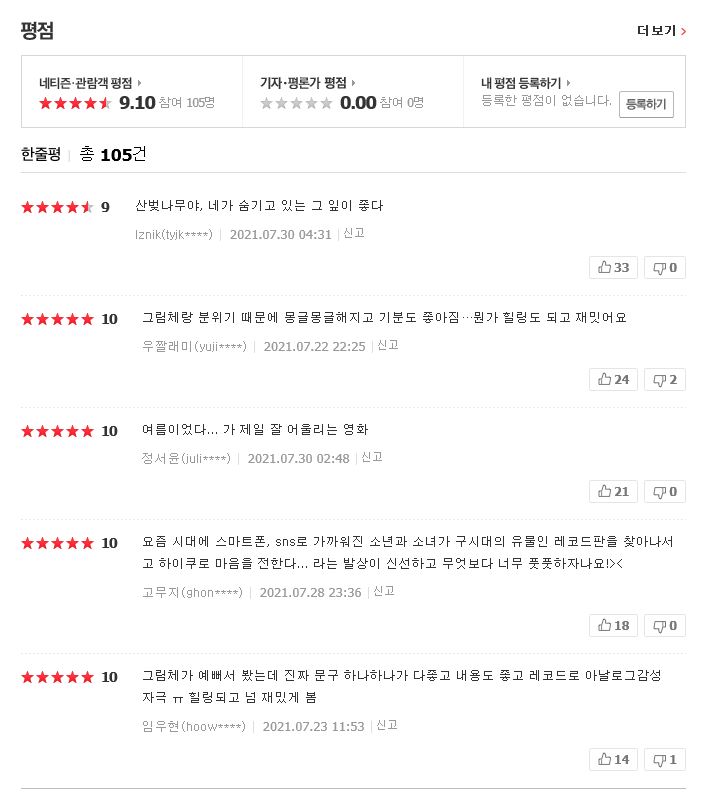Dislike the review by 고무지
Viewport: 706px width, 802px height.
pos(665,626)
